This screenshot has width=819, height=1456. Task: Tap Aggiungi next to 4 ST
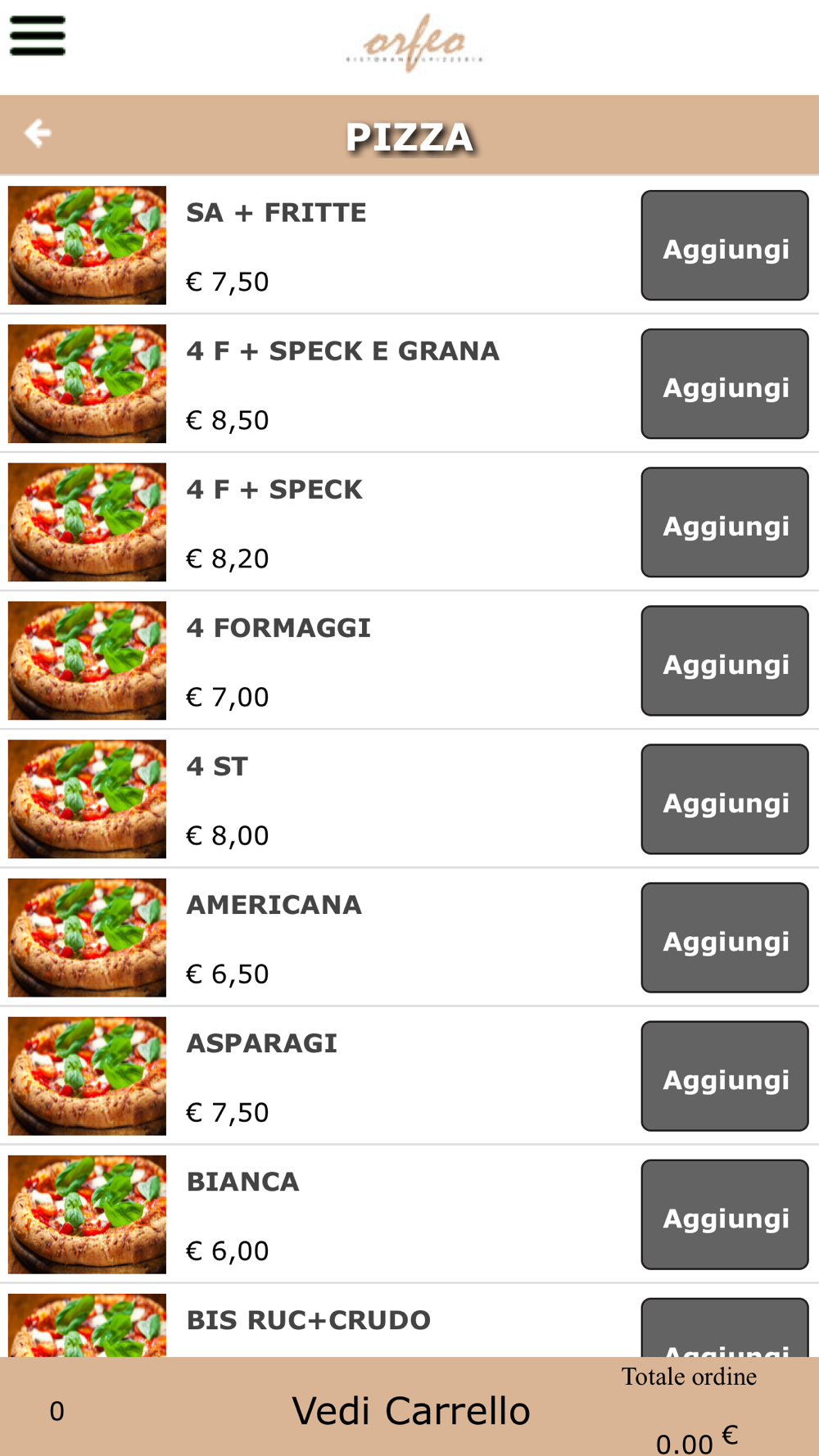[725, 799]
